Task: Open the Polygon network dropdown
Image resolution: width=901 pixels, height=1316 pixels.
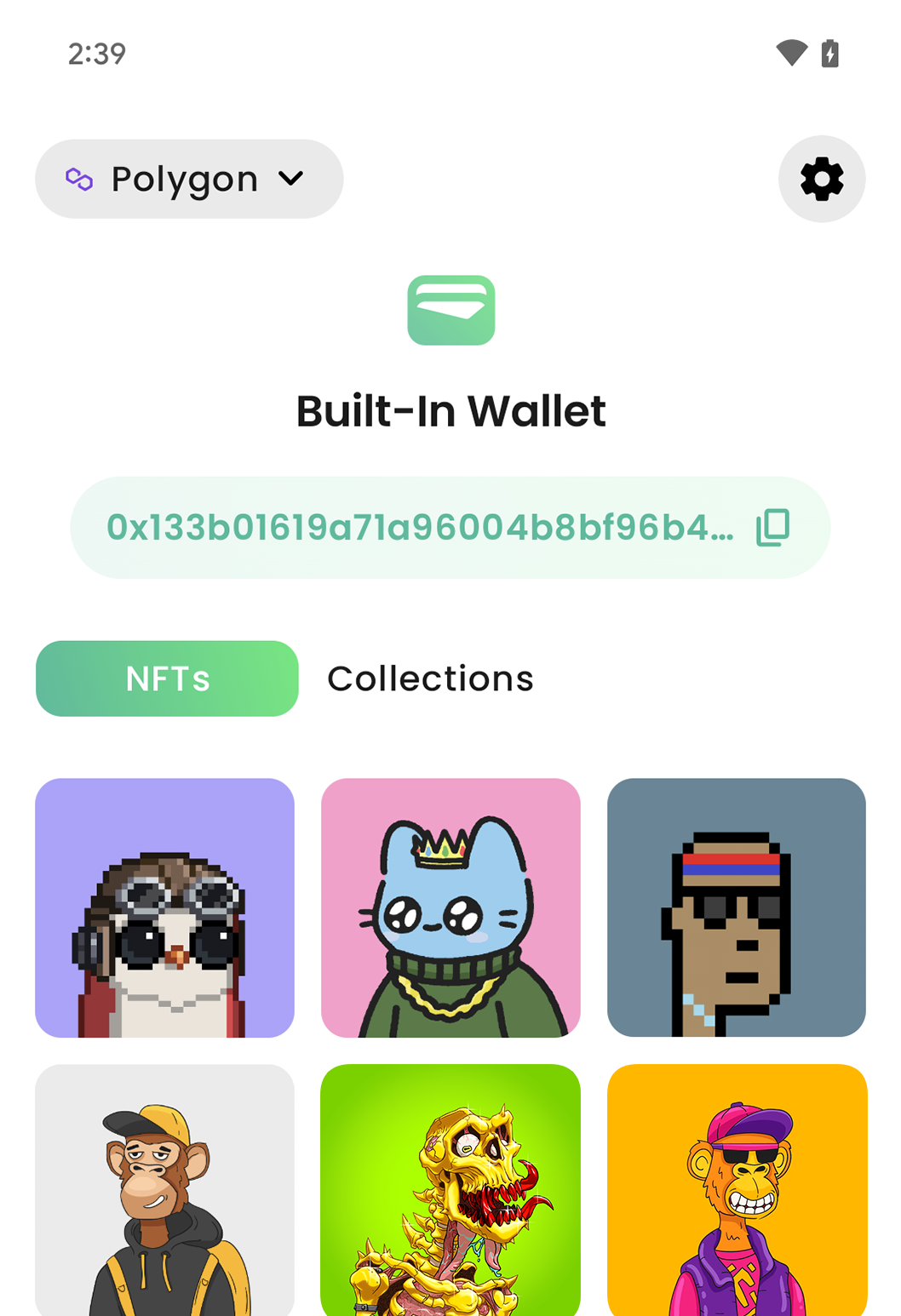Action: pos(189,179)
